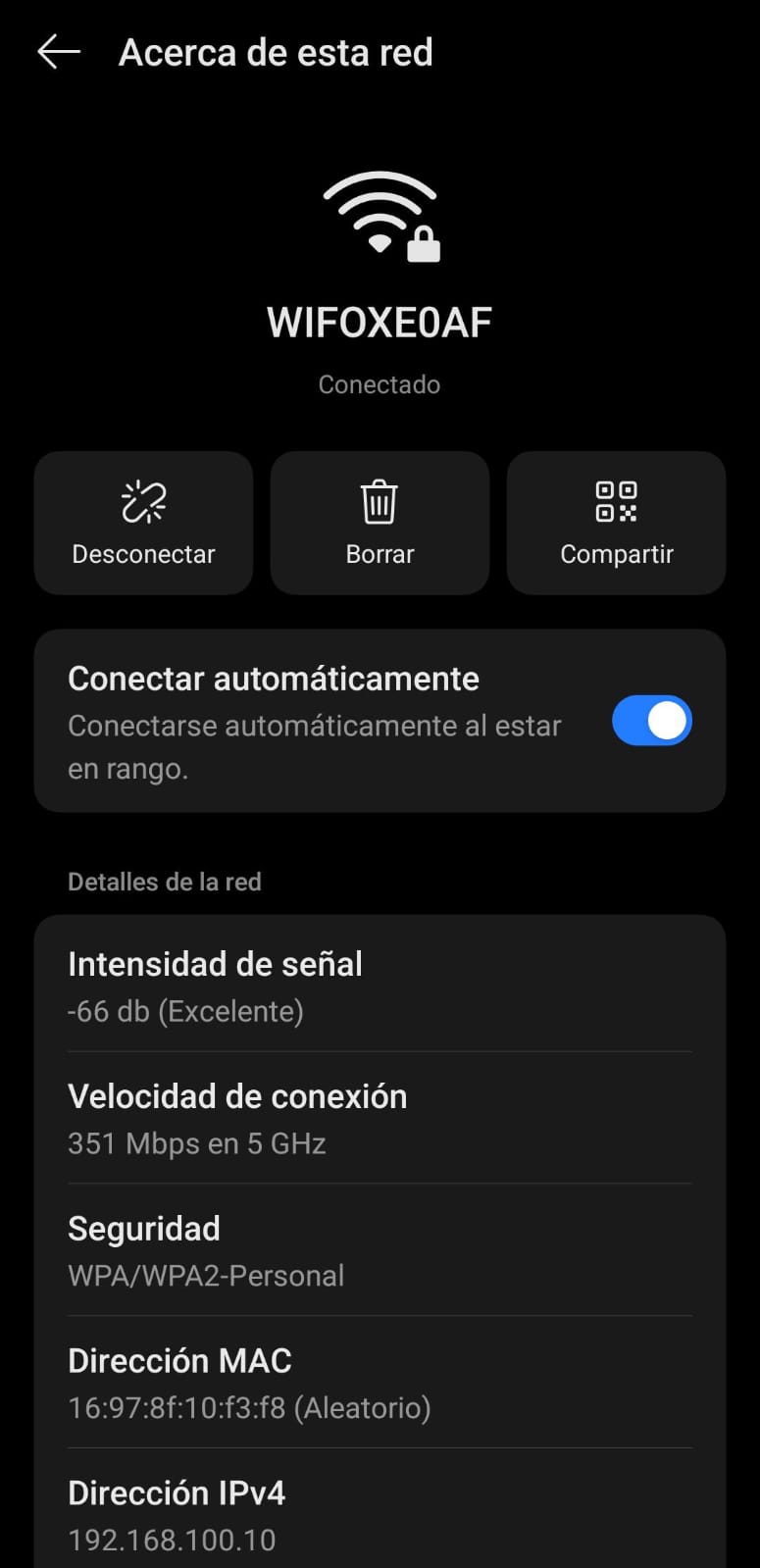Turn off Conectar automáticamente switch
The width and height of the screenshot is (760, 1568).
(652, 721)
